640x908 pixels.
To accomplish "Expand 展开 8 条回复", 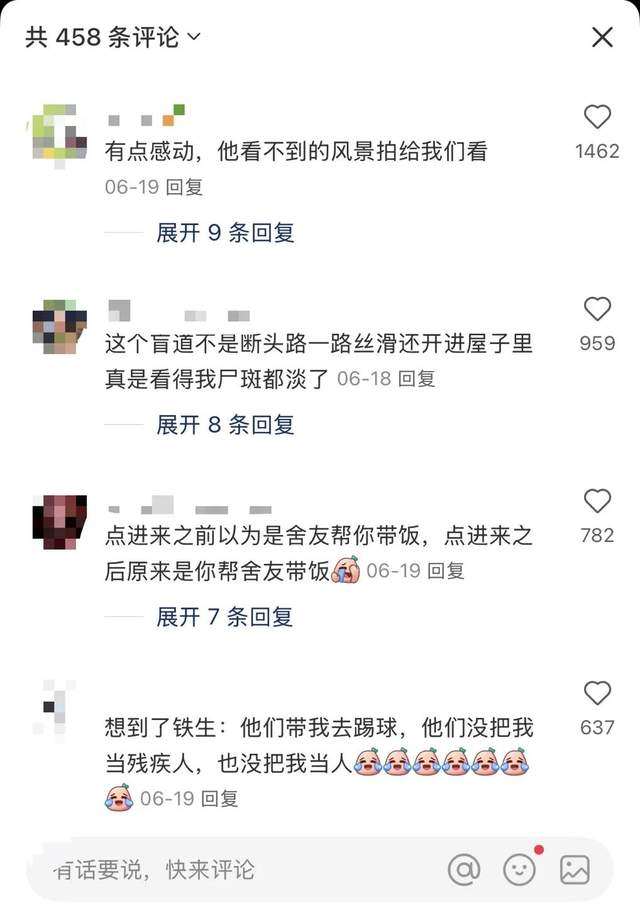I will click(x=225, y=425).
